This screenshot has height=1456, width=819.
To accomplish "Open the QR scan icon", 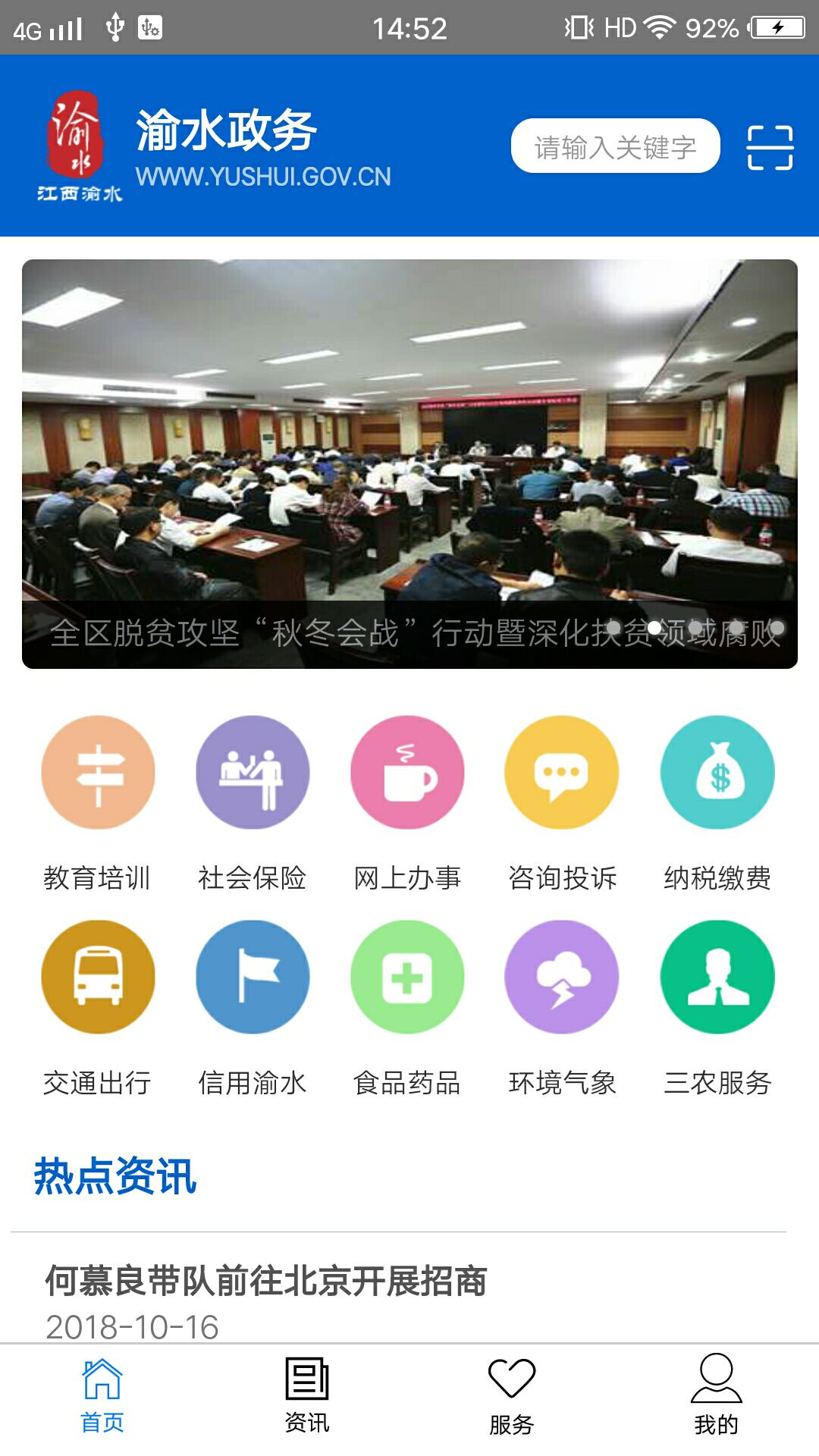I will pyautogui.click(x=770, y=147).
